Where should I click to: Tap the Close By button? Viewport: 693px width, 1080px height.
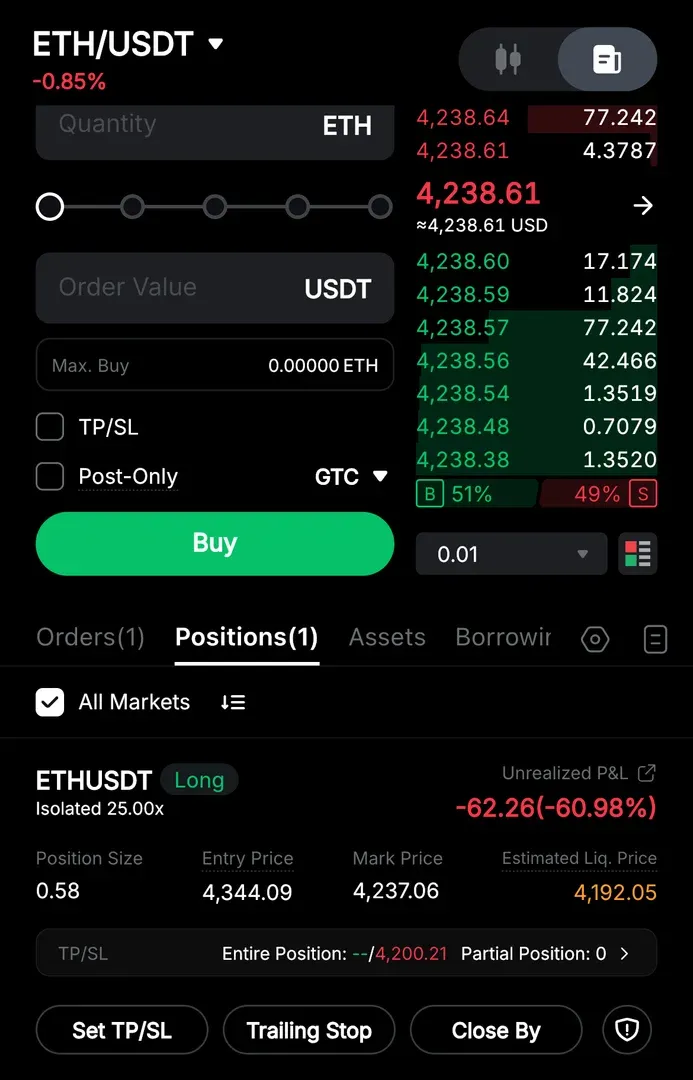pos(496,1031)
